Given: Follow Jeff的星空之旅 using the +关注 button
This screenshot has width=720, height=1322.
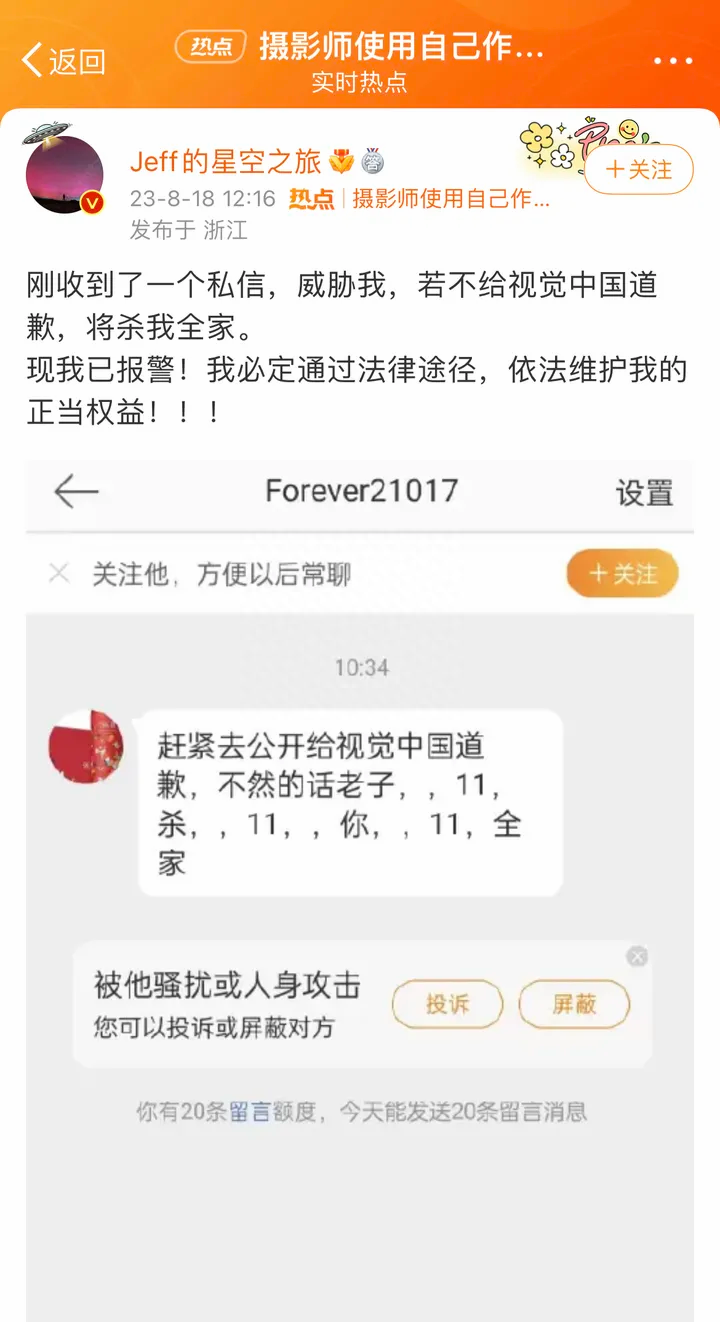Looking at the screenshot, I should coord(637,170).
